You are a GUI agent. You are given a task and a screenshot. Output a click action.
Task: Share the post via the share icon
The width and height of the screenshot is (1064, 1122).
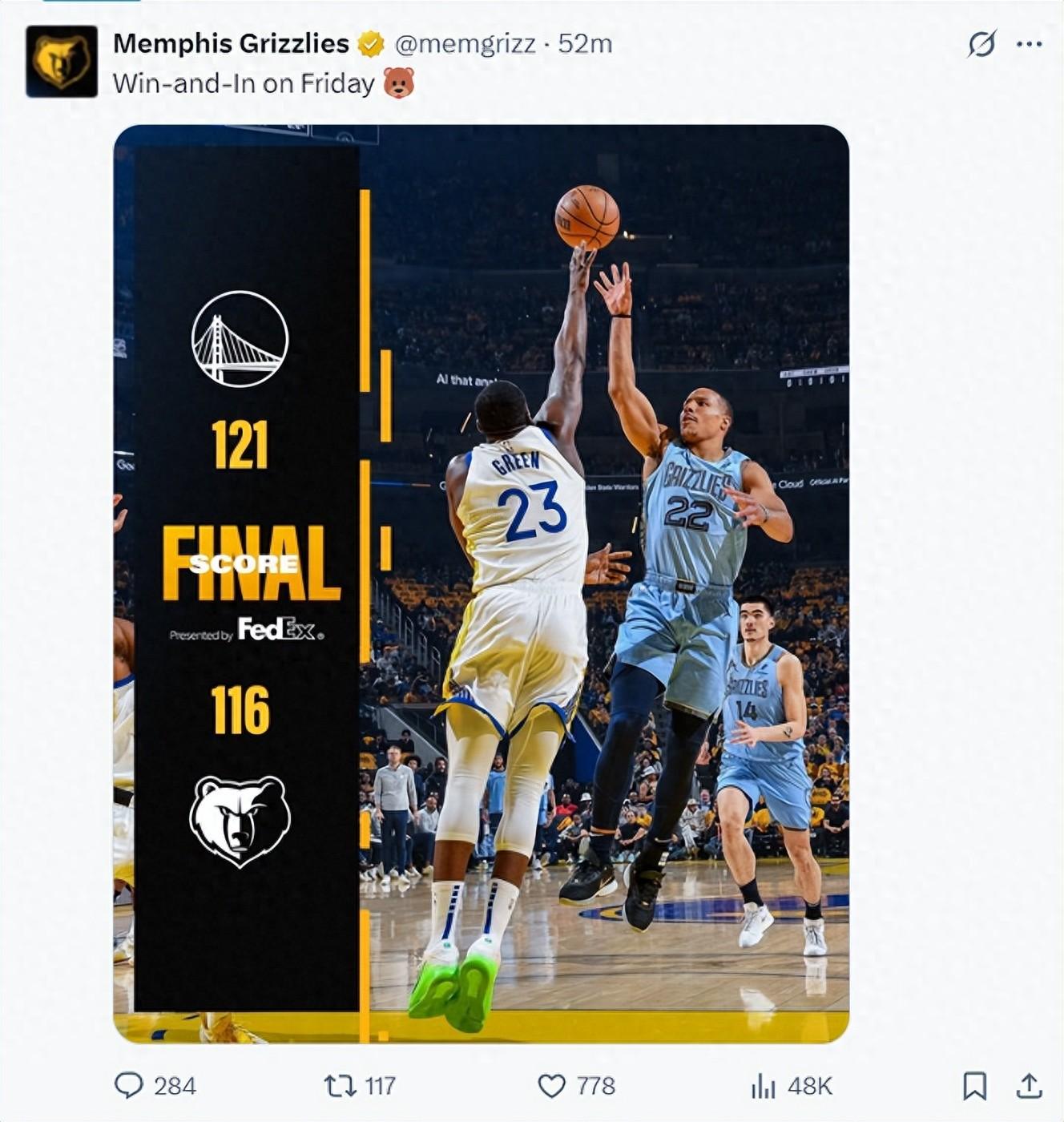(x=1029, y=1086)
